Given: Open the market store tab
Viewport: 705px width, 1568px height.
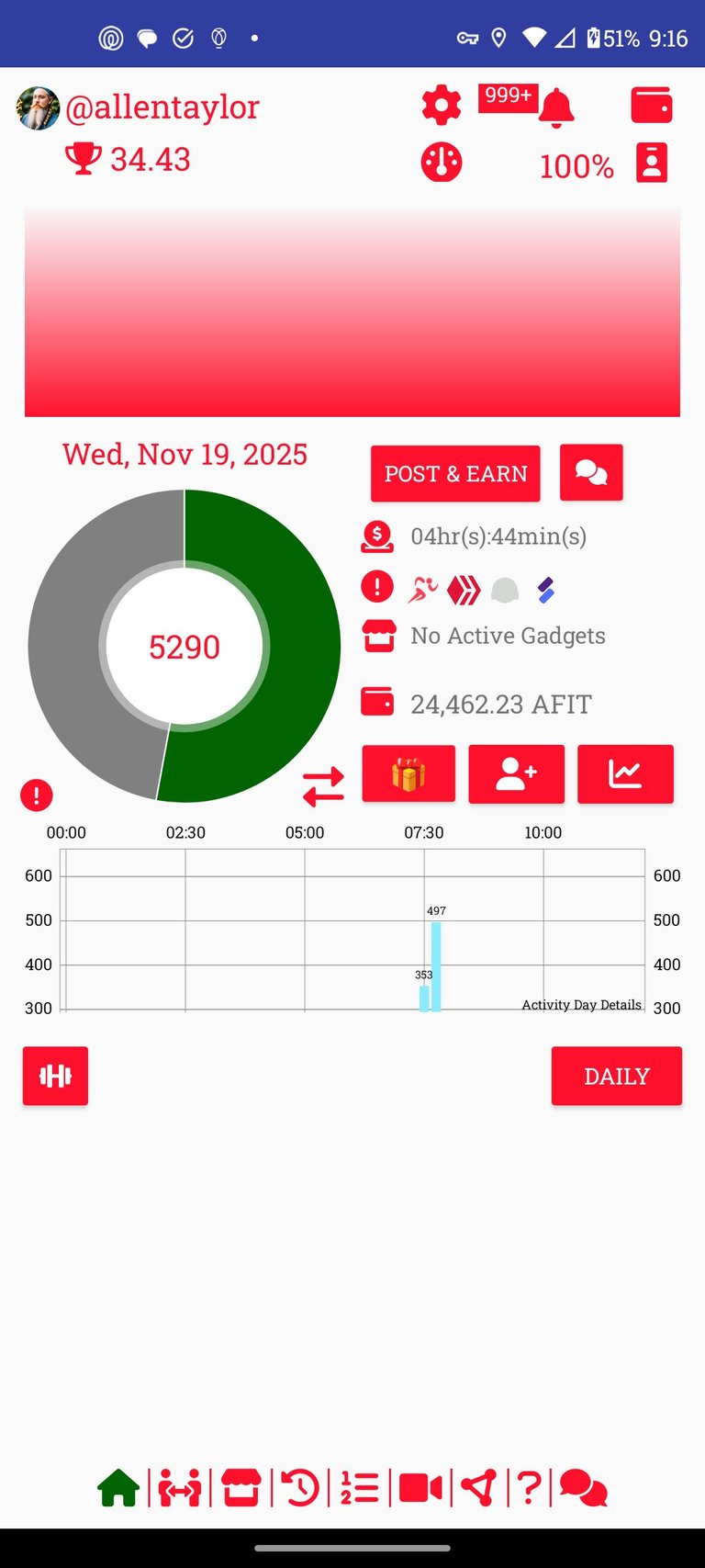Looking at the screenshot, I should pos(241,1488).
